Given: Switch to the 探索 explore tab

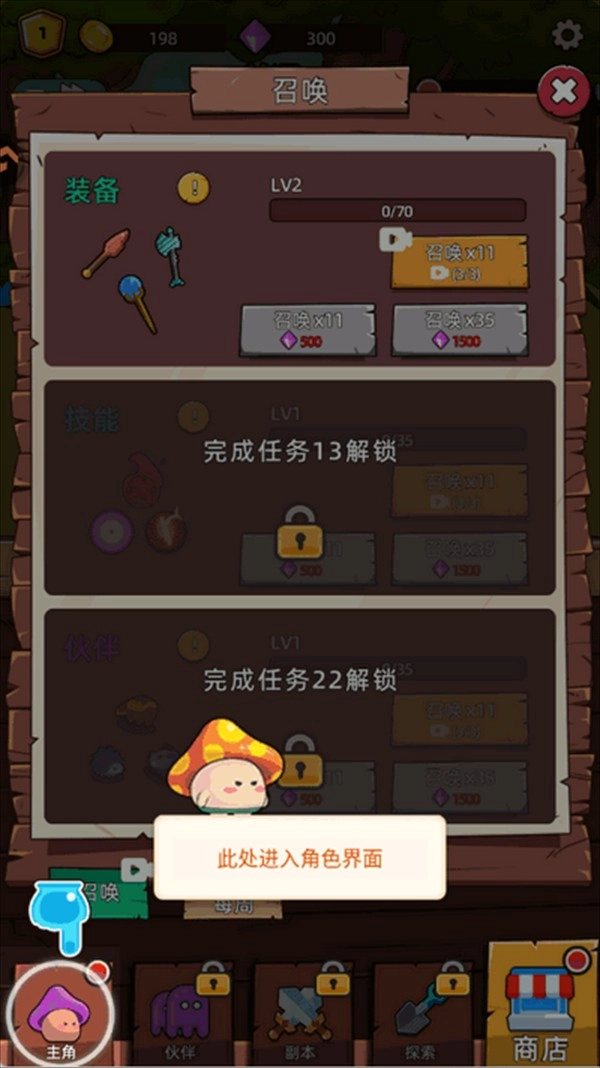Looking at the screenshot, I should tap(420, 1012).
